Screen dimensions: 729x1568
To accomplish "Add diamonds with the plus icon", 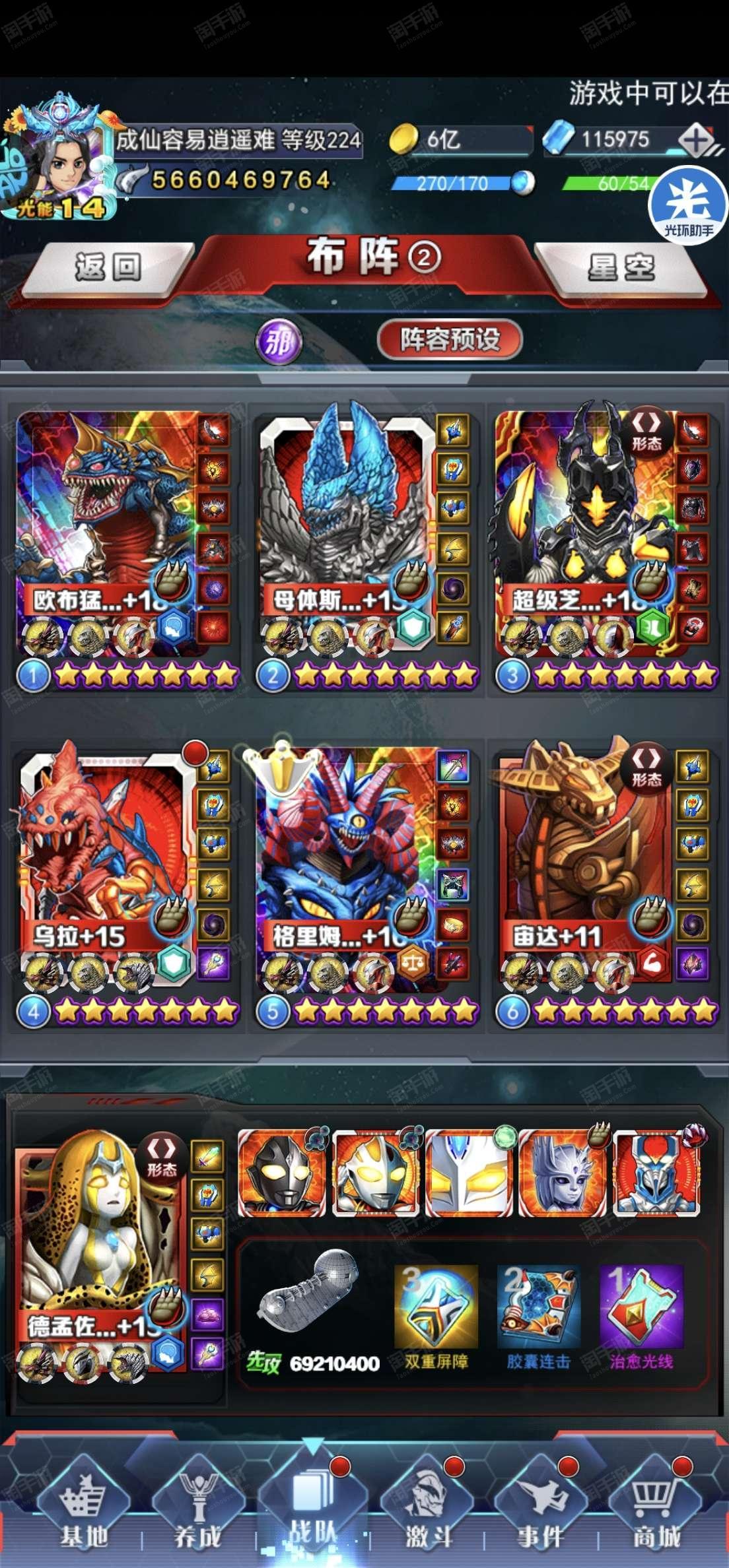I will pyautogui.click(x=695, y=139).
